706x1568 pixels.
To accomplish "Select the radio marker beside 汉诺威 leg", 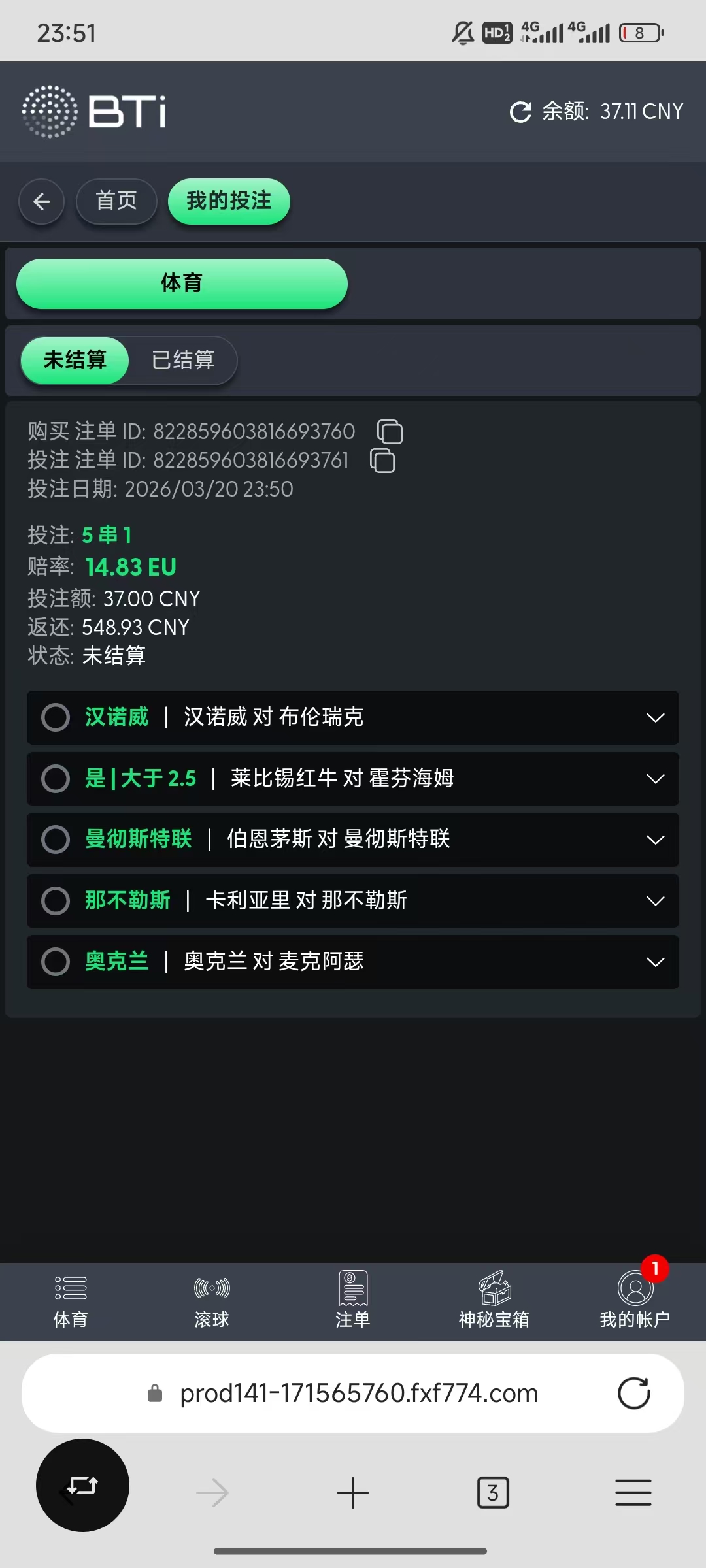I will tap(56, 717).
